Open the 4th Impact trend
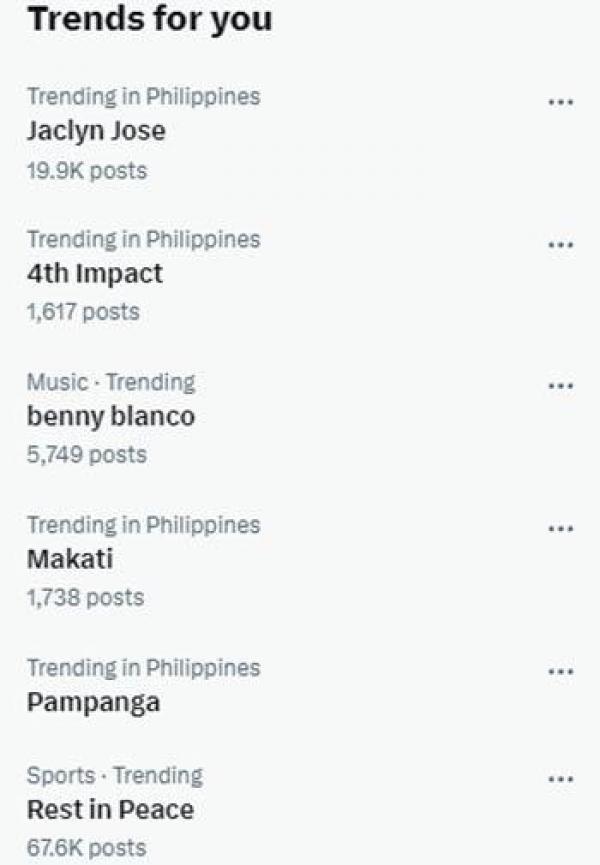 [x=94, y=273]
